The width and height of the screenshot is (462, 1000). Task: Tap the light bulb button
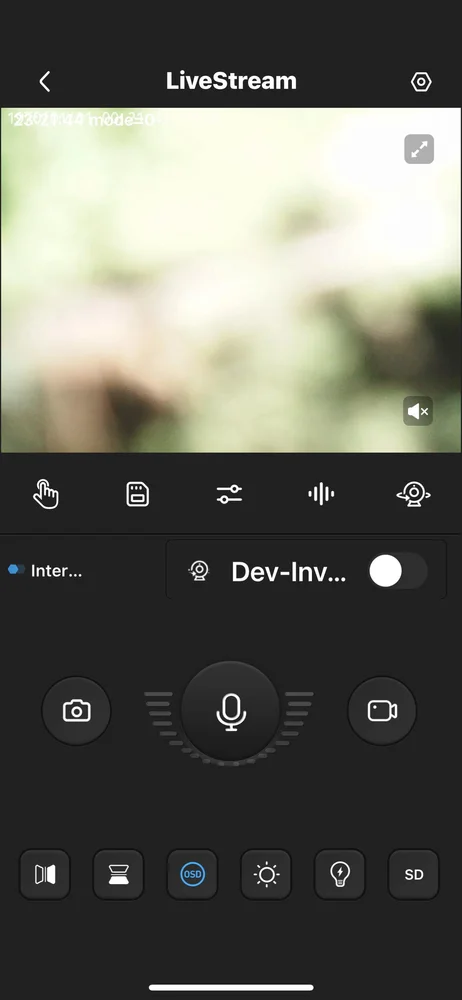(339, 874)
